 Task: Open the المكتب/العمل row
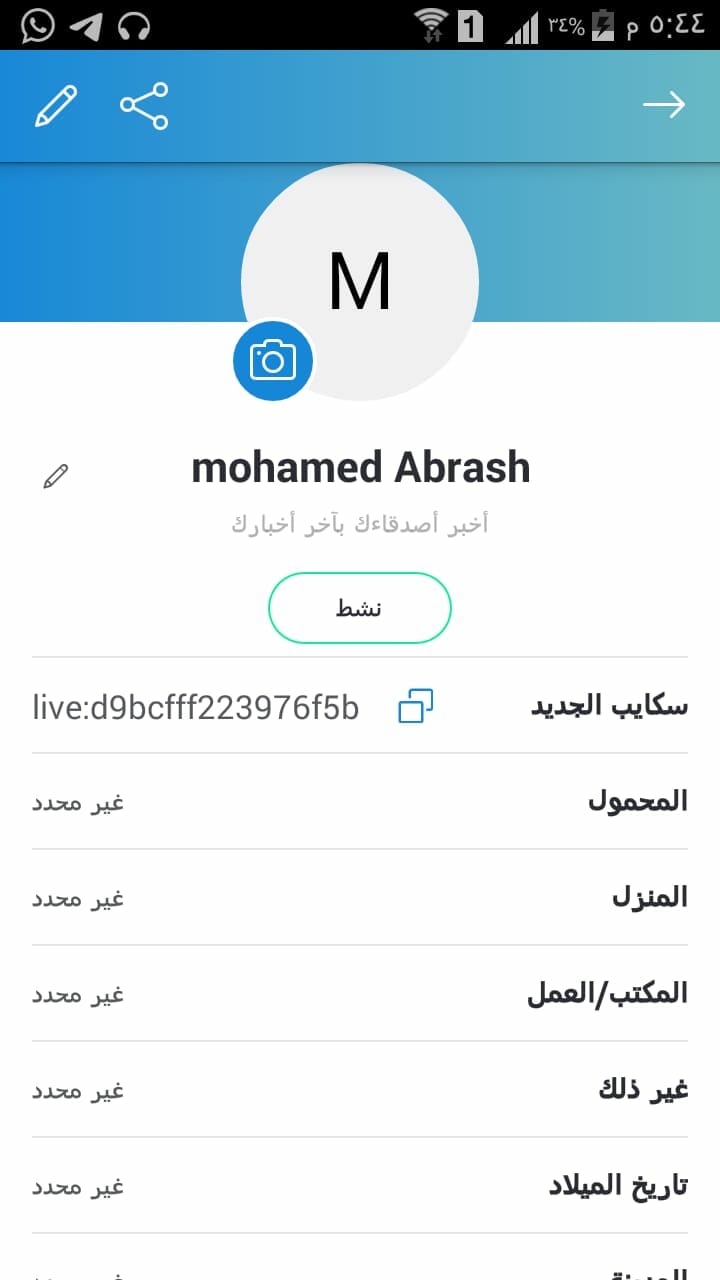[x=360, y=993]
